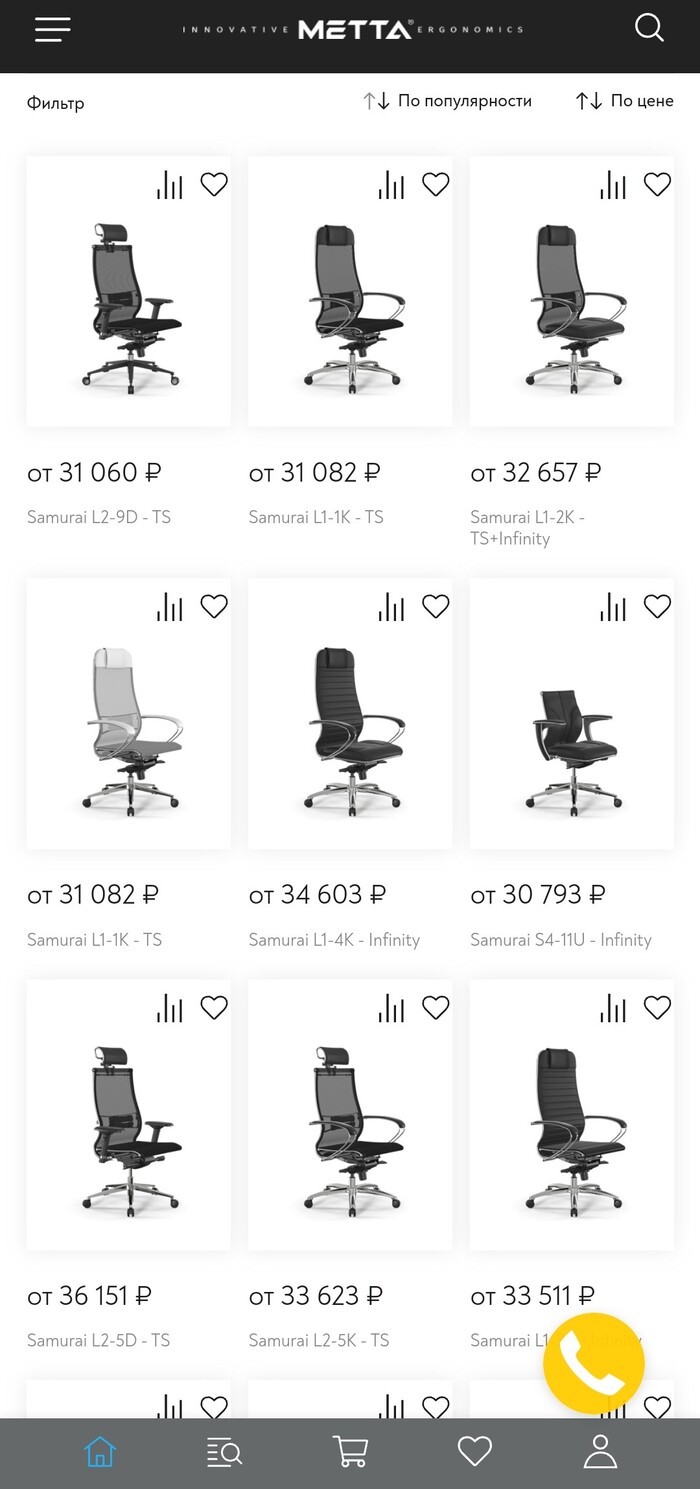Go to the home tab

point(100,1451)
